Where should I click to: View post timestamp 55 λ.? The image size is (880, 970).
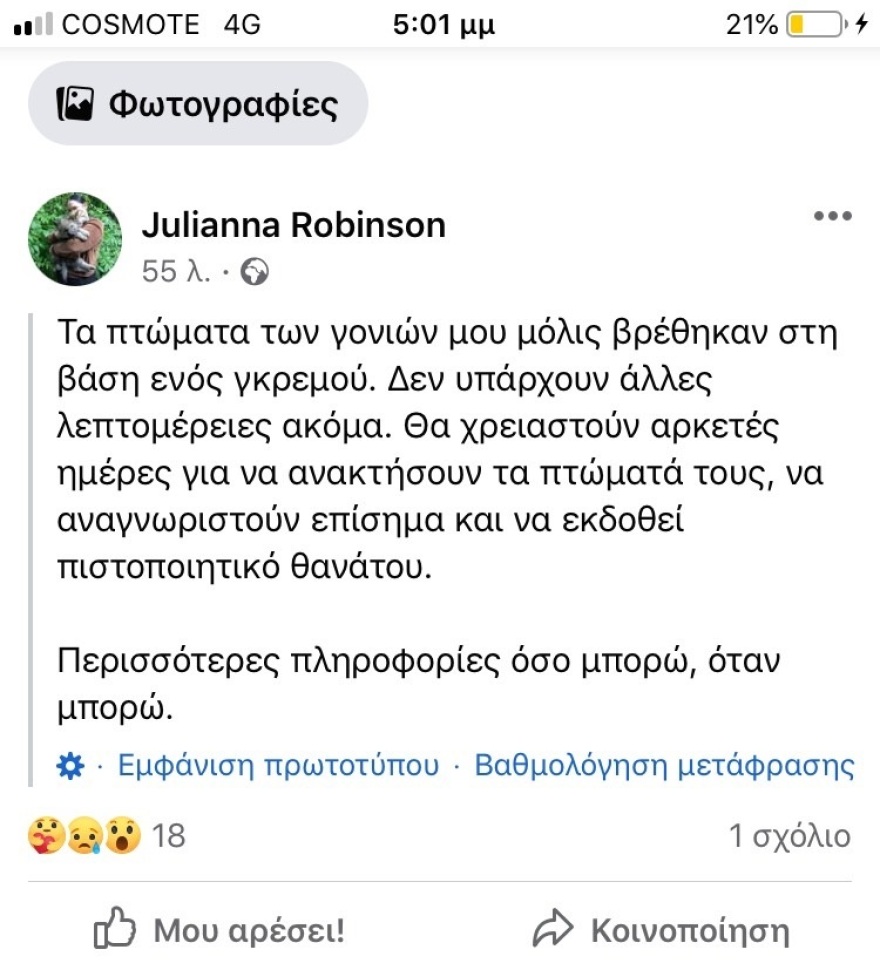click(174, 269)
